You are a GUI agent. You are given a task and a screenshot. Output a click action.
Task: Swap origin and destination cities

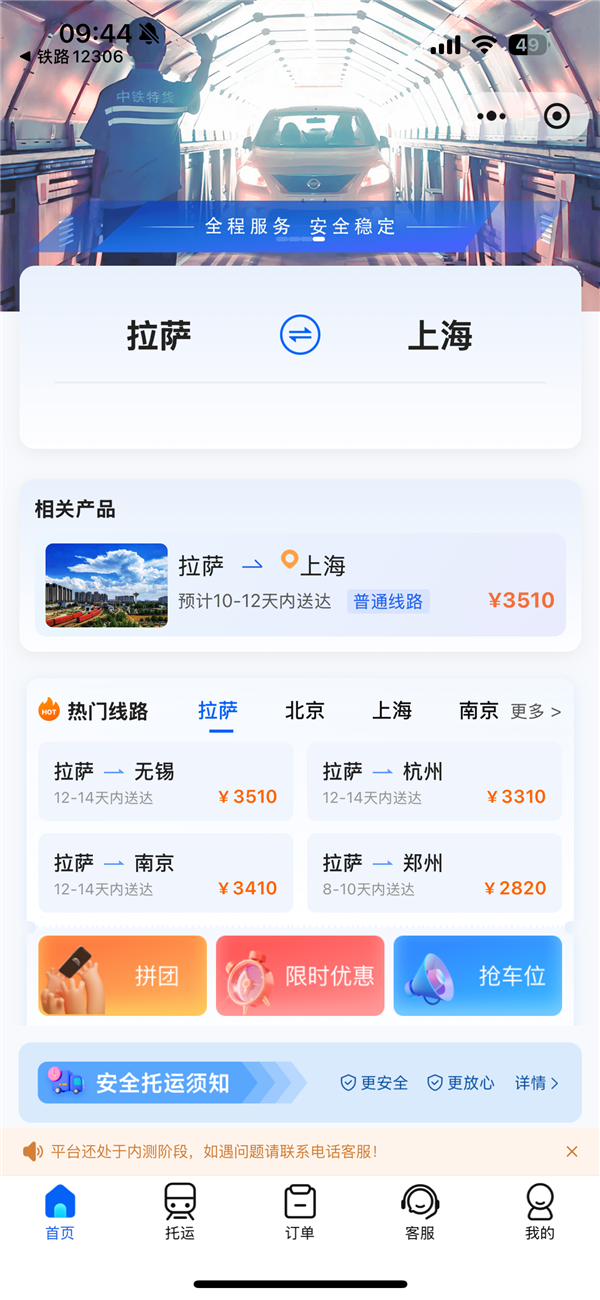300,335
